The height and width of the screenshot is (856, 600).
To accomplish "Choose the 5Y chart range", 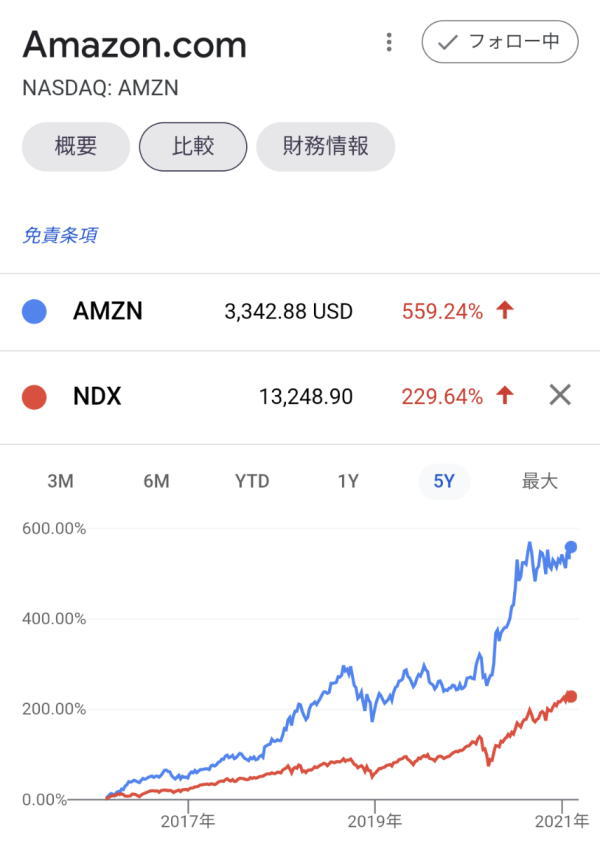I will [444, 481].
